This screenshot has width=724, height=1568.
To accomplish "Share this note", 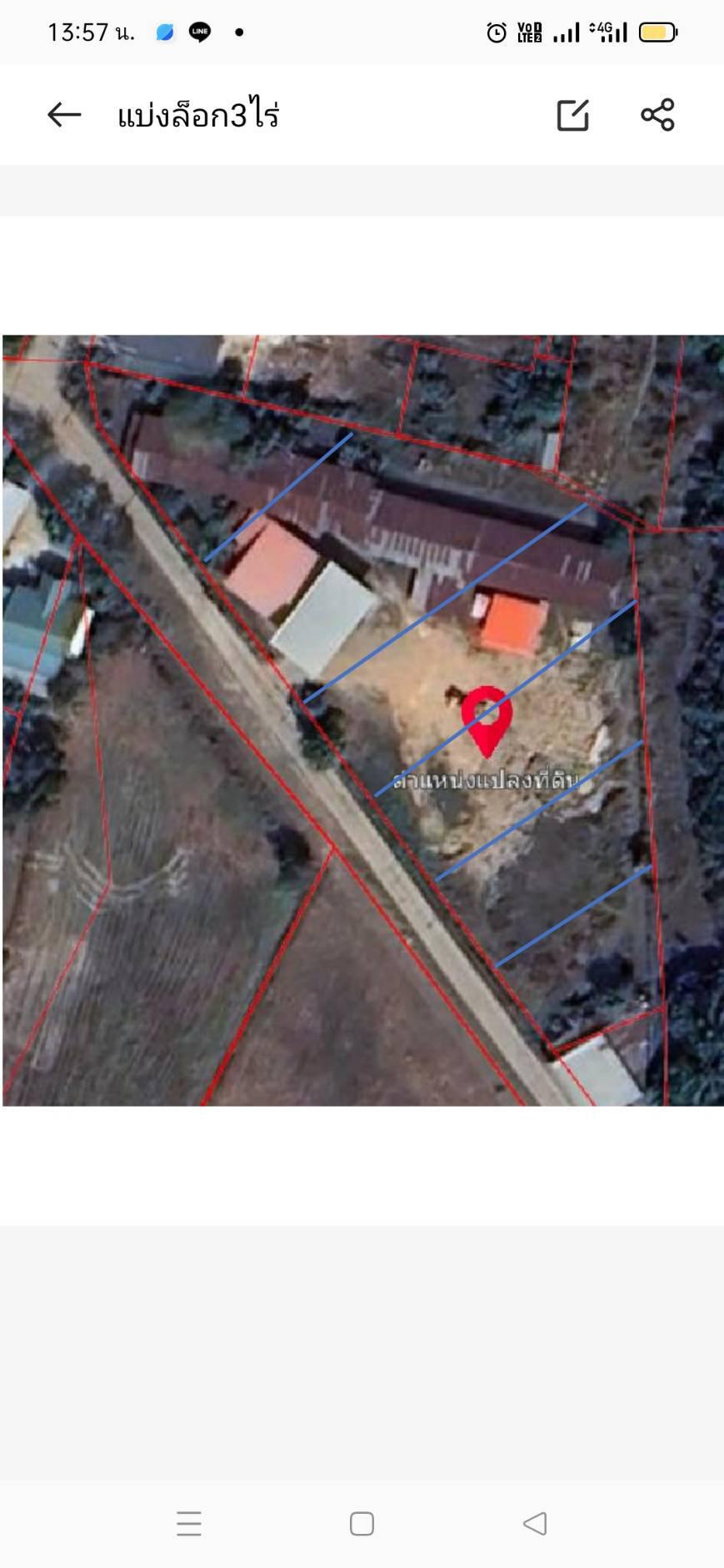I will [x=657, y=115].
